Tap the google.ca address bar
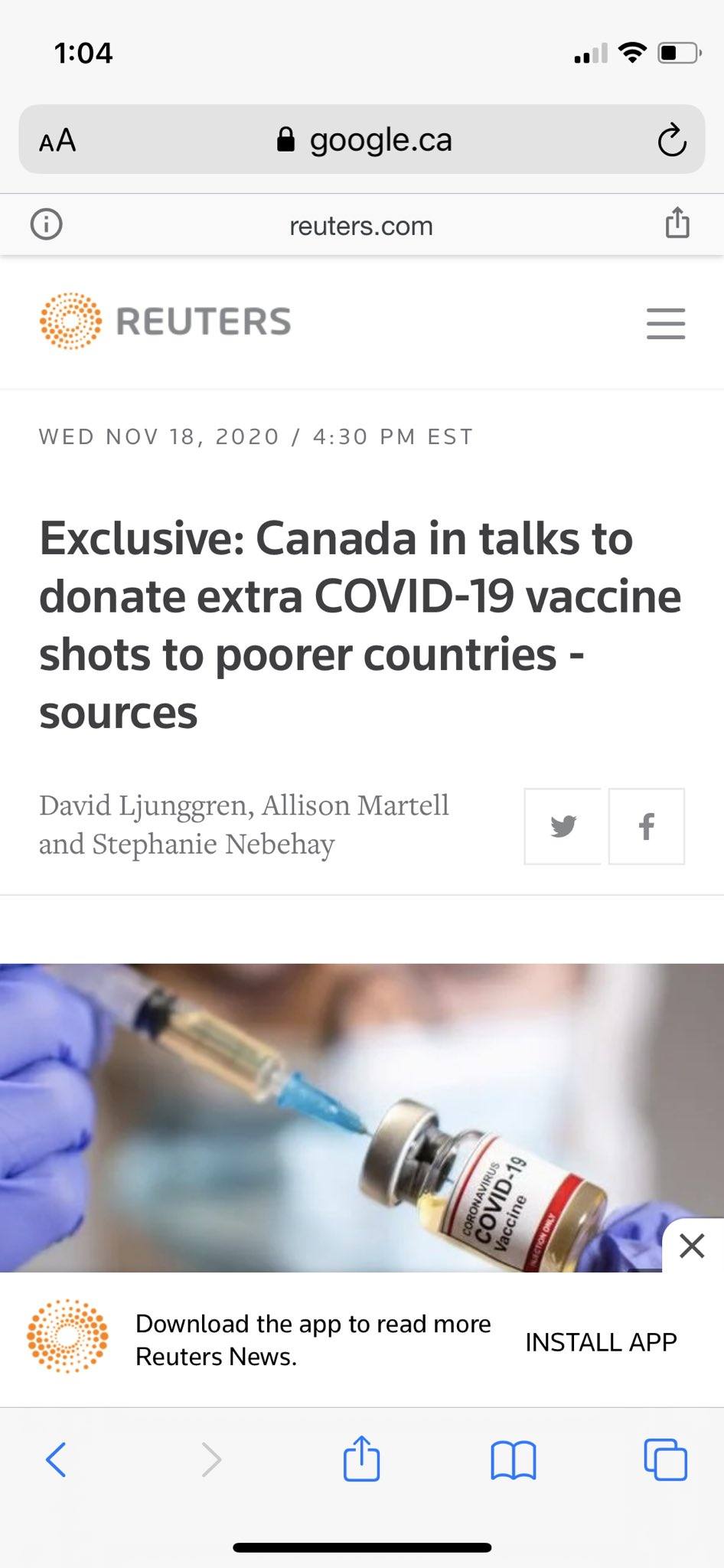This screenshot has height=1568, width=724. point(363,140)
